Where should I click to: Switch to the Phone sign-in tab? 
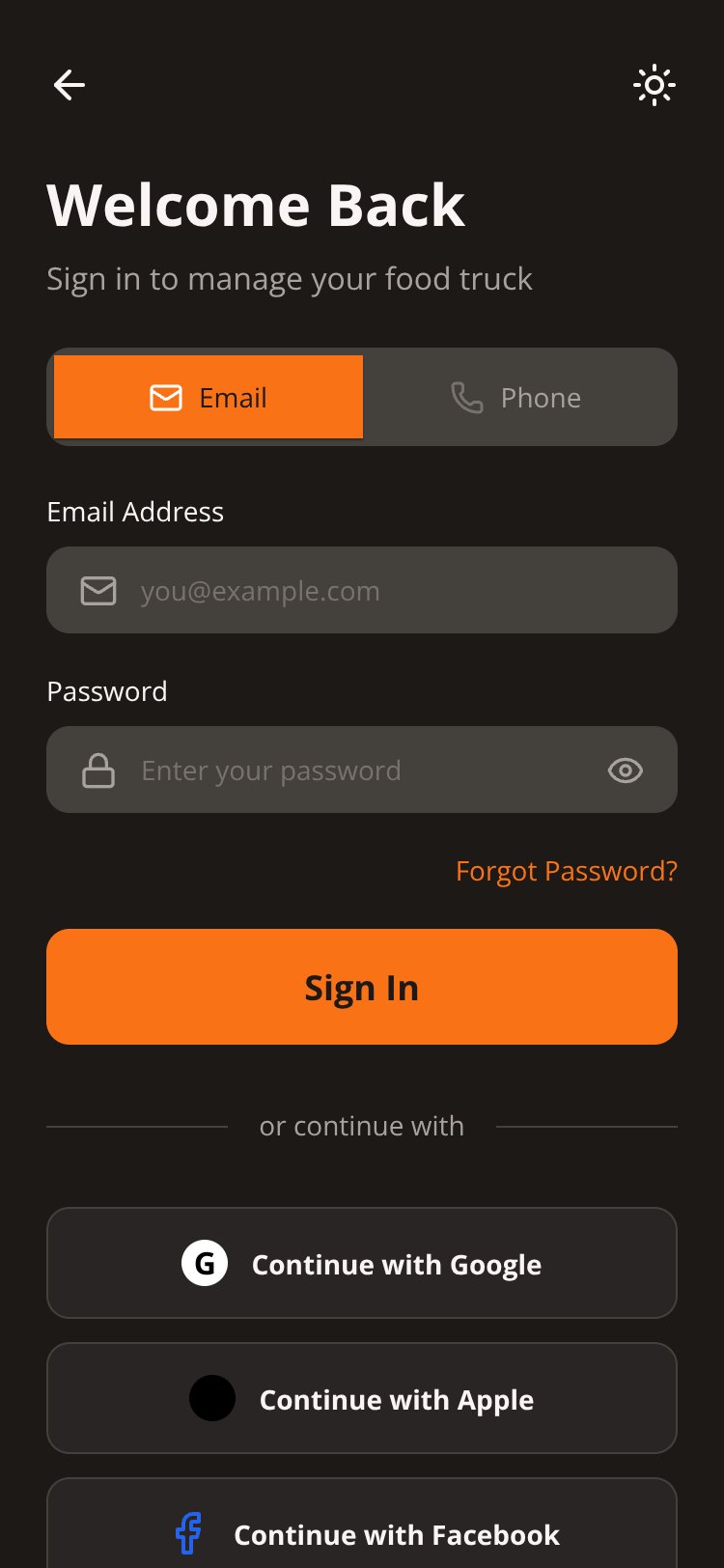516,397
